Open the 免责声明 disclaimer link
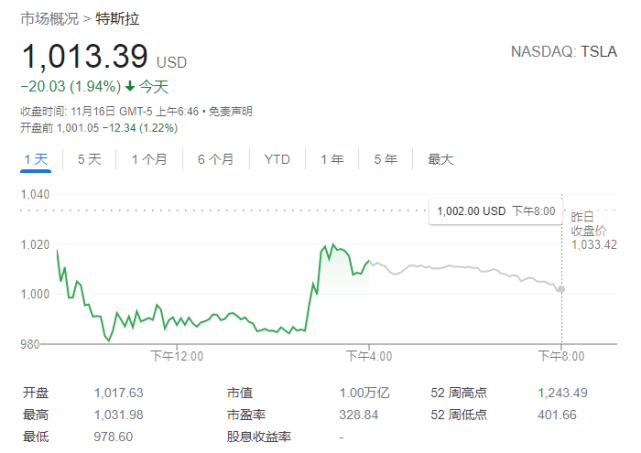Screen dimensions: 641x453 (231, 111)
